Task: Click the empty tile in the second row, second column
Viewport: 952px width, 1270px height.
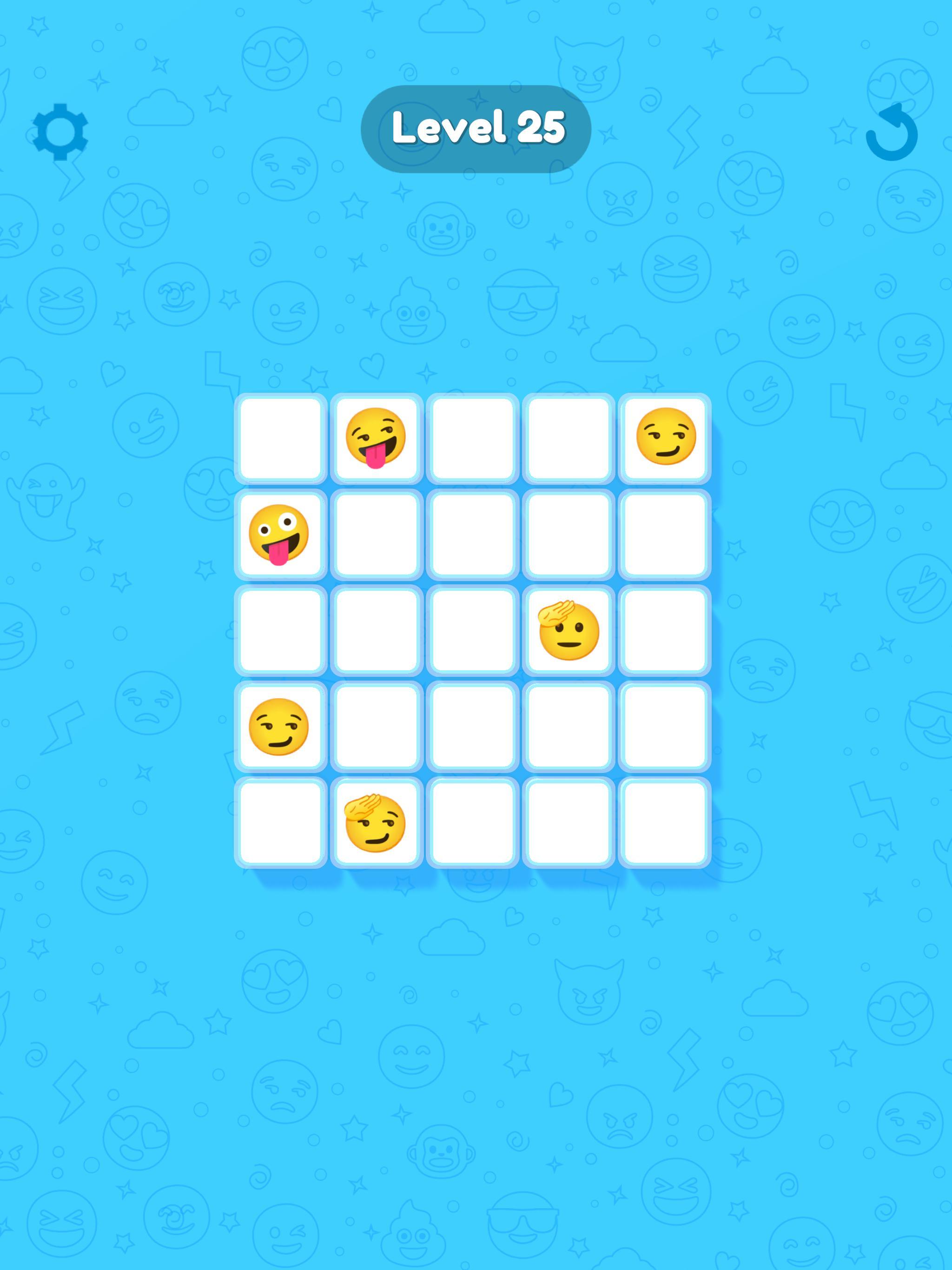Action: [376, 535]
